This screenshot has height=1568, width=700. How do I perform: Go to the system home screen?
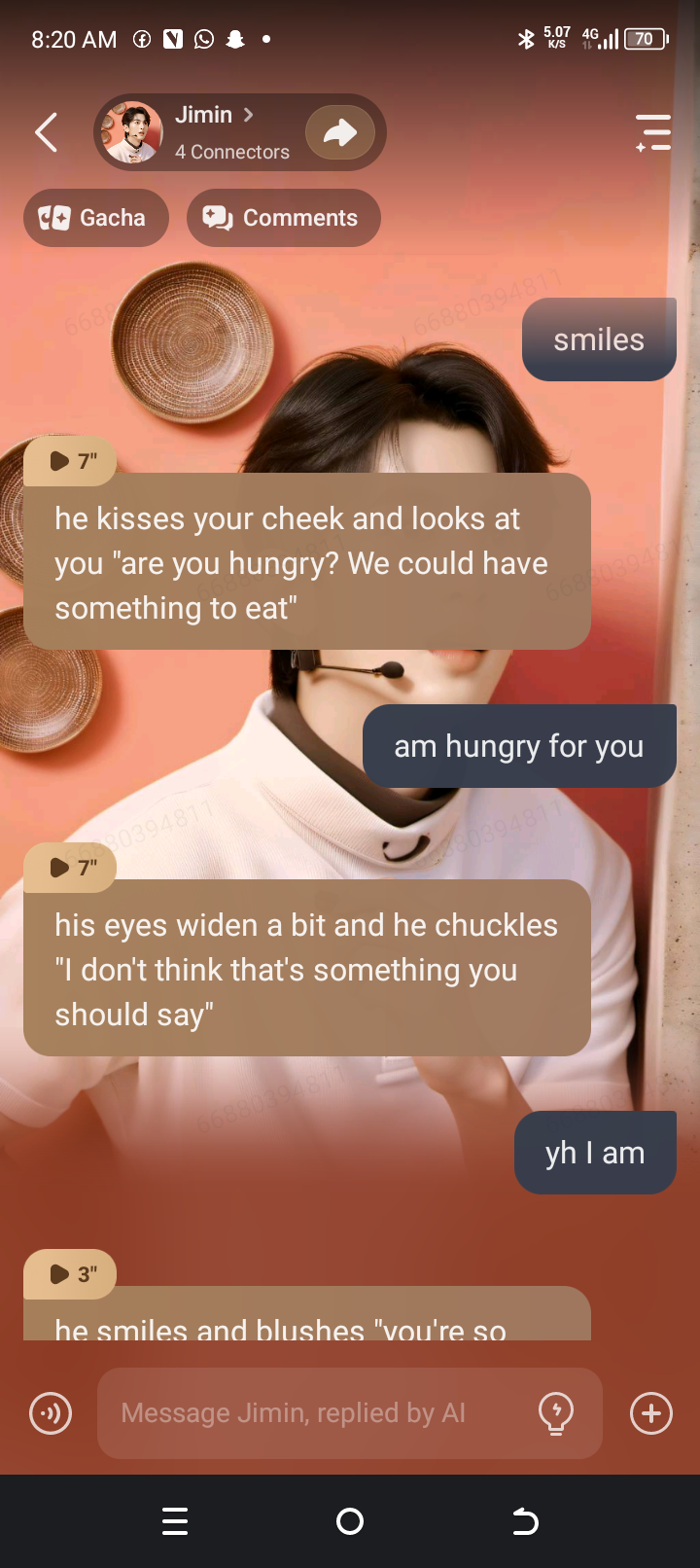coord(350,1521)
